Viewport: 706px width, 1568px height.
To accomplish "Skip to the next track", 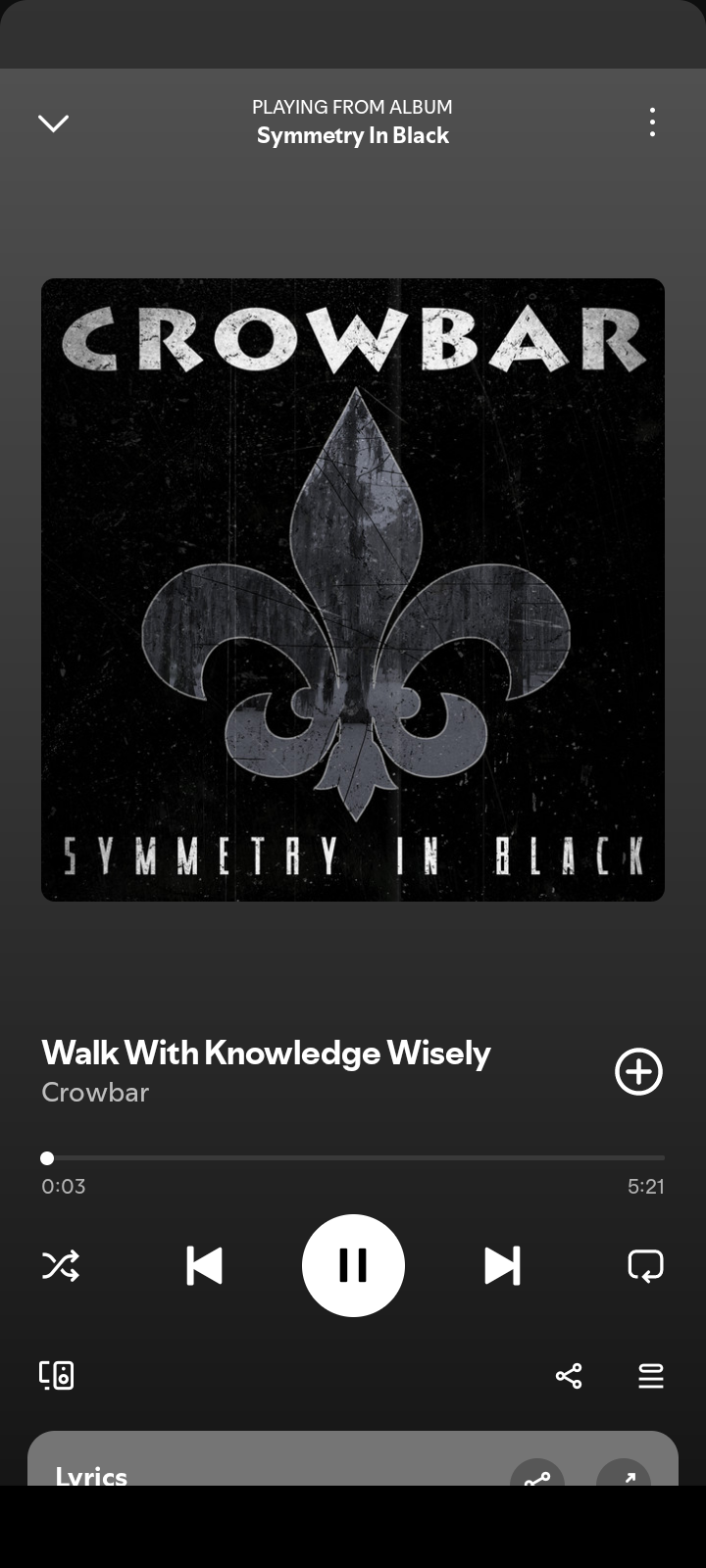I will pyautogui.click(x=502, y=1266).
